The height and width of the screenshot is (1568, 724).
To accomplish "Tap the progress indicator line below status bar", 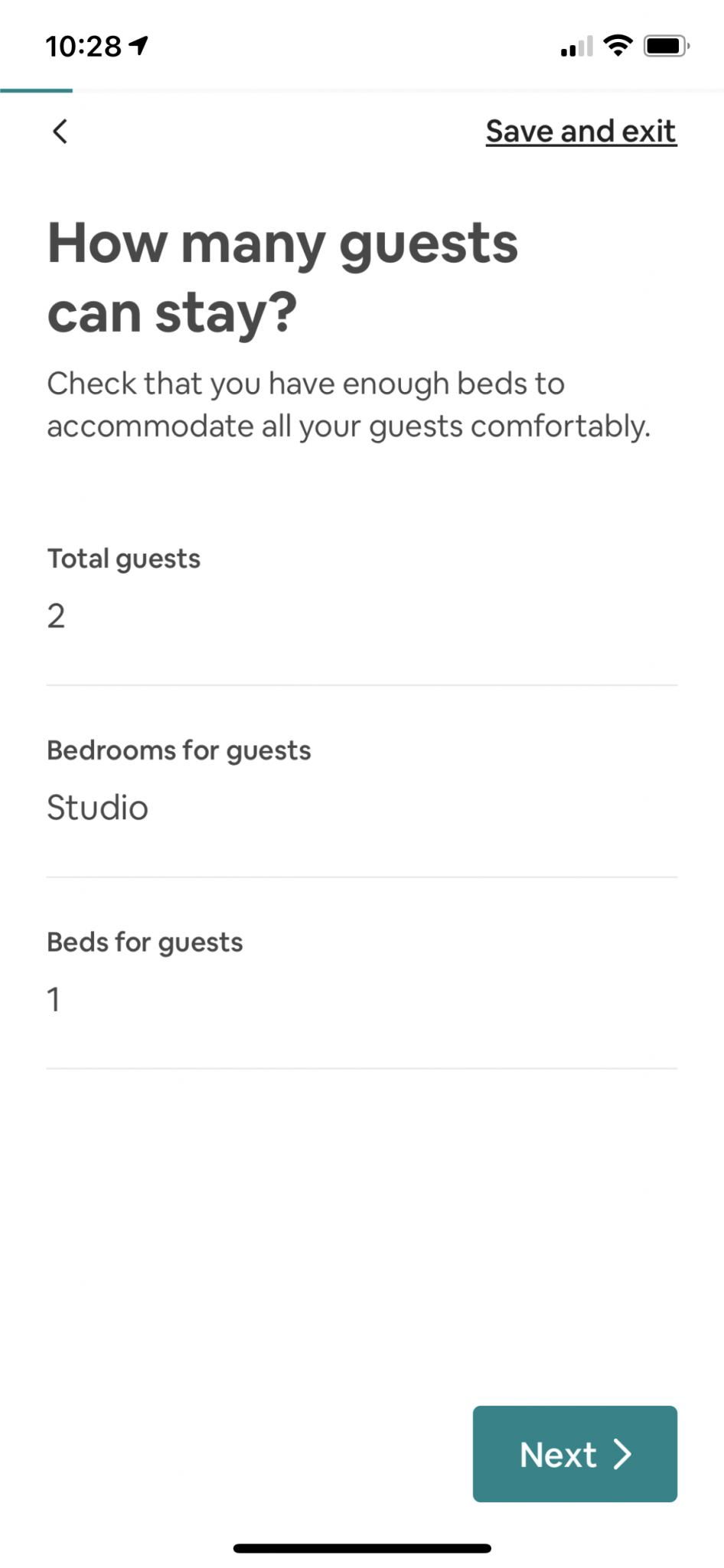I will (37, 92).
